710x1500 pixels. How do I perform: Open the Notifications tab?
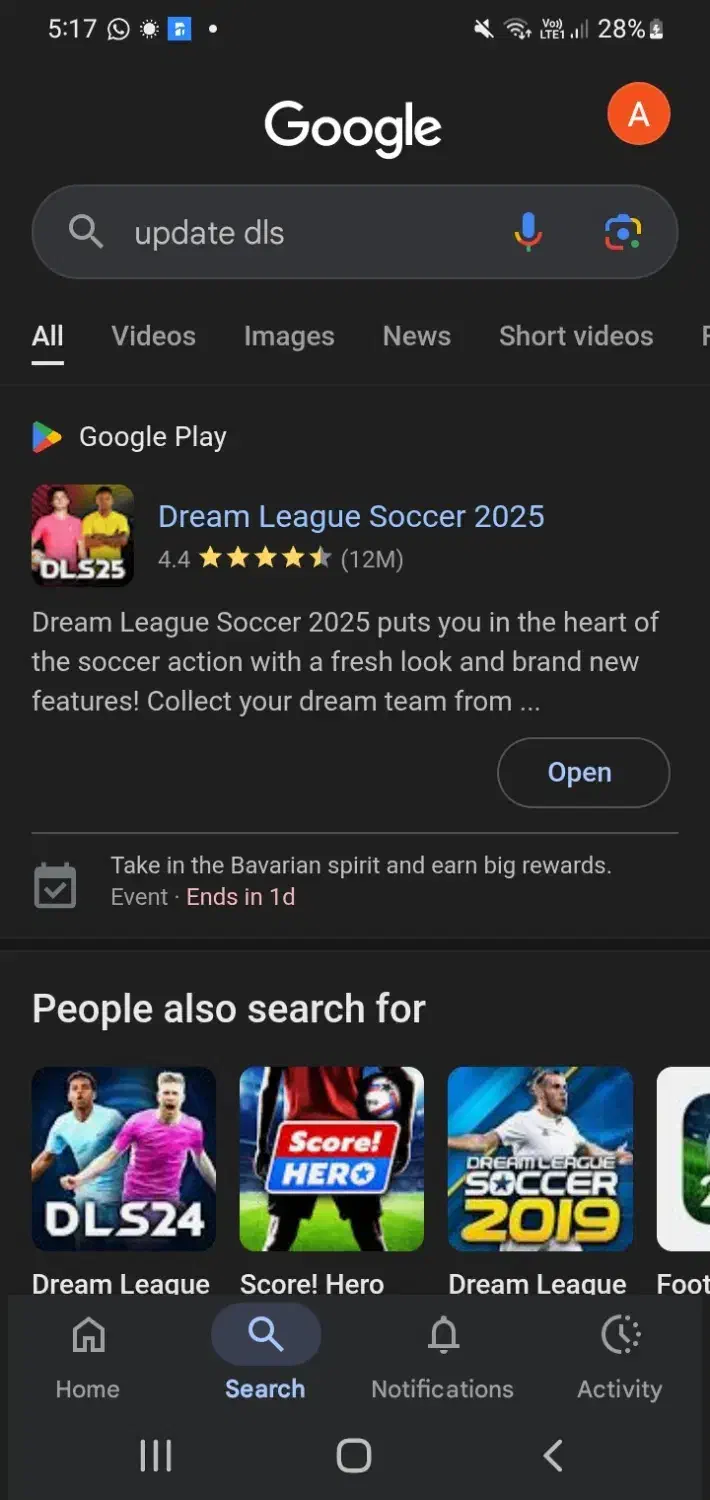(x=442, y=1356)
